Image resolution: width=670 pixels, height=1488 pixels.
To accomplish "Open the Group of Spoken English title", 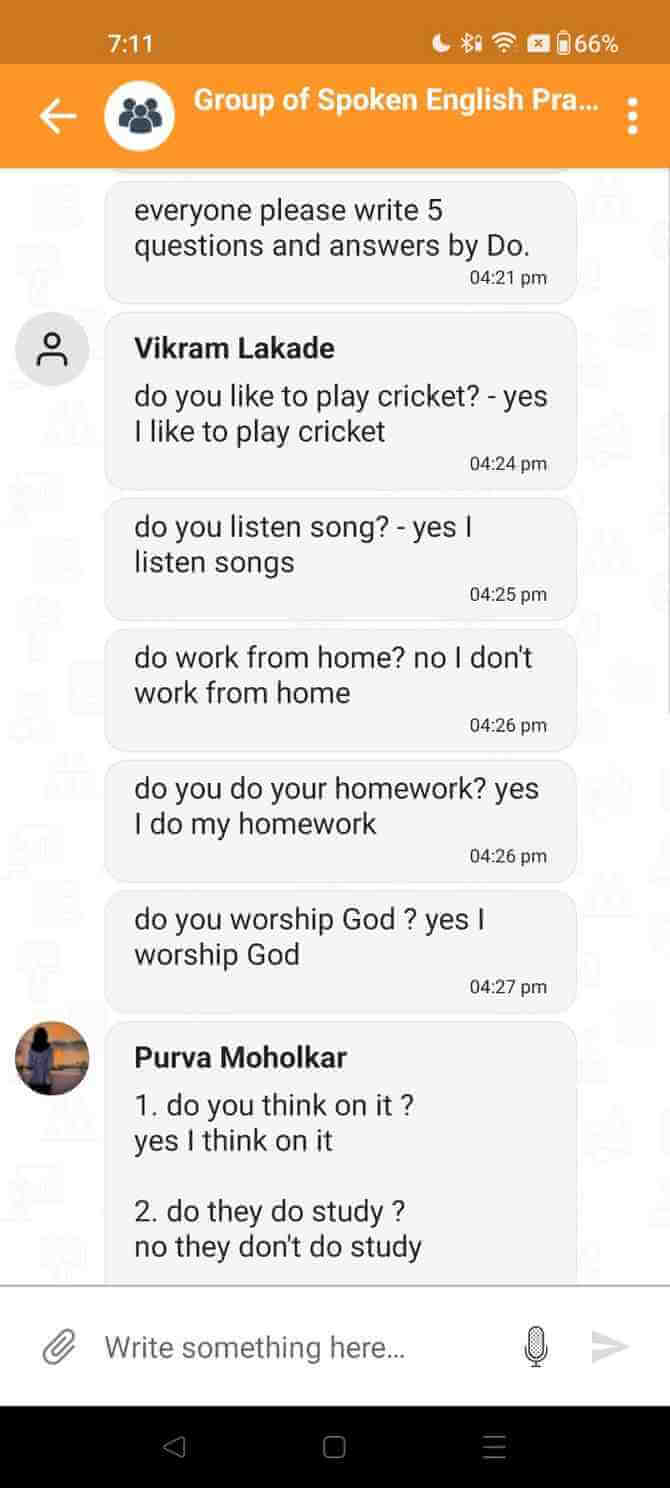I will click(x=396, y=100).
